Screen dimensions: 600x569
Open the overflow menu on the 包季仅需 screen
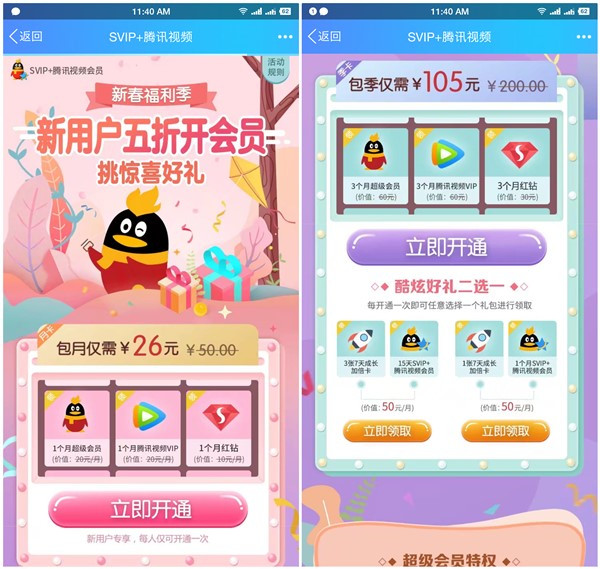click(x=585, y=36)
